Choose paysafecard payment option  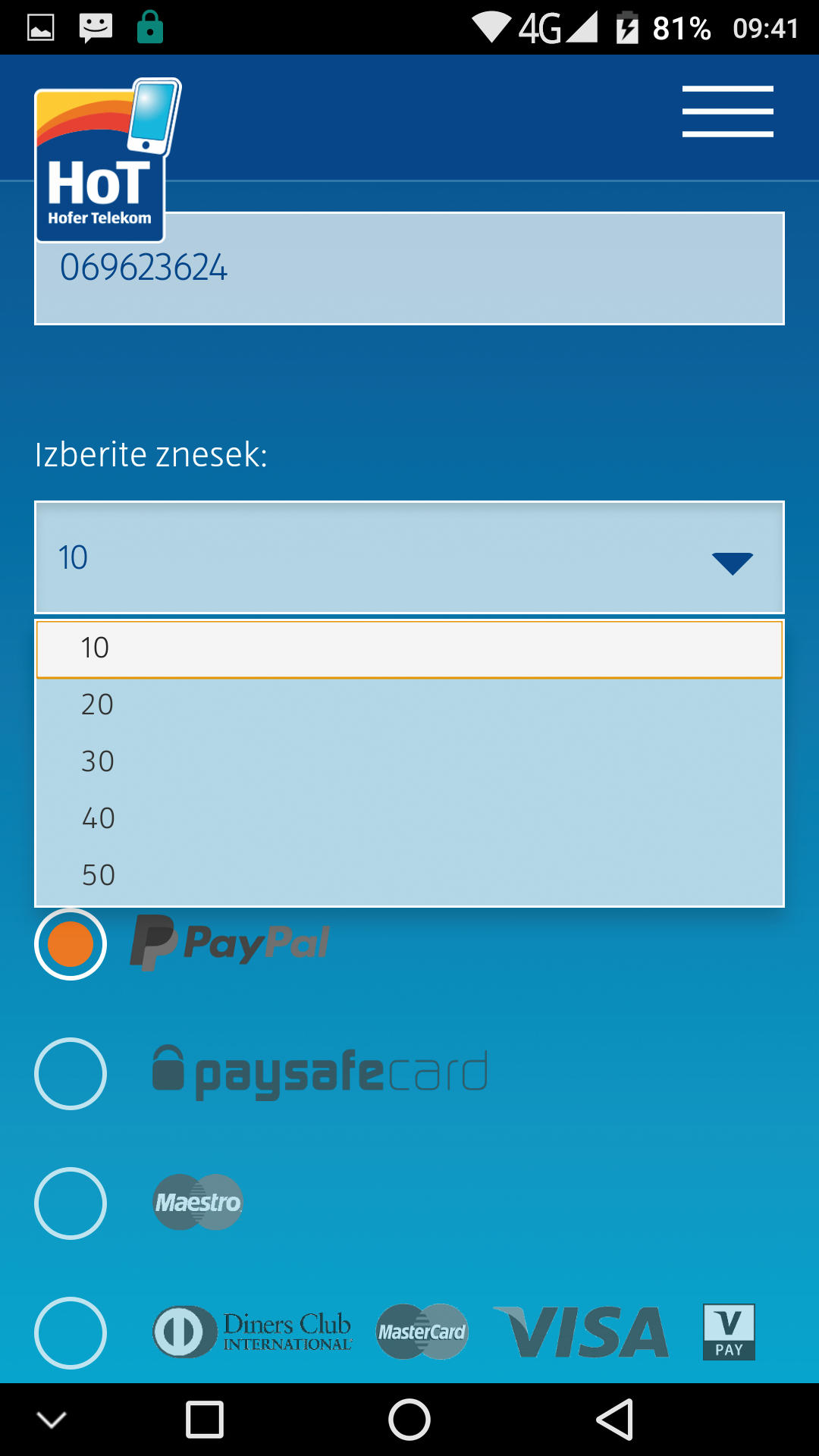click(x=71, y=1074)
